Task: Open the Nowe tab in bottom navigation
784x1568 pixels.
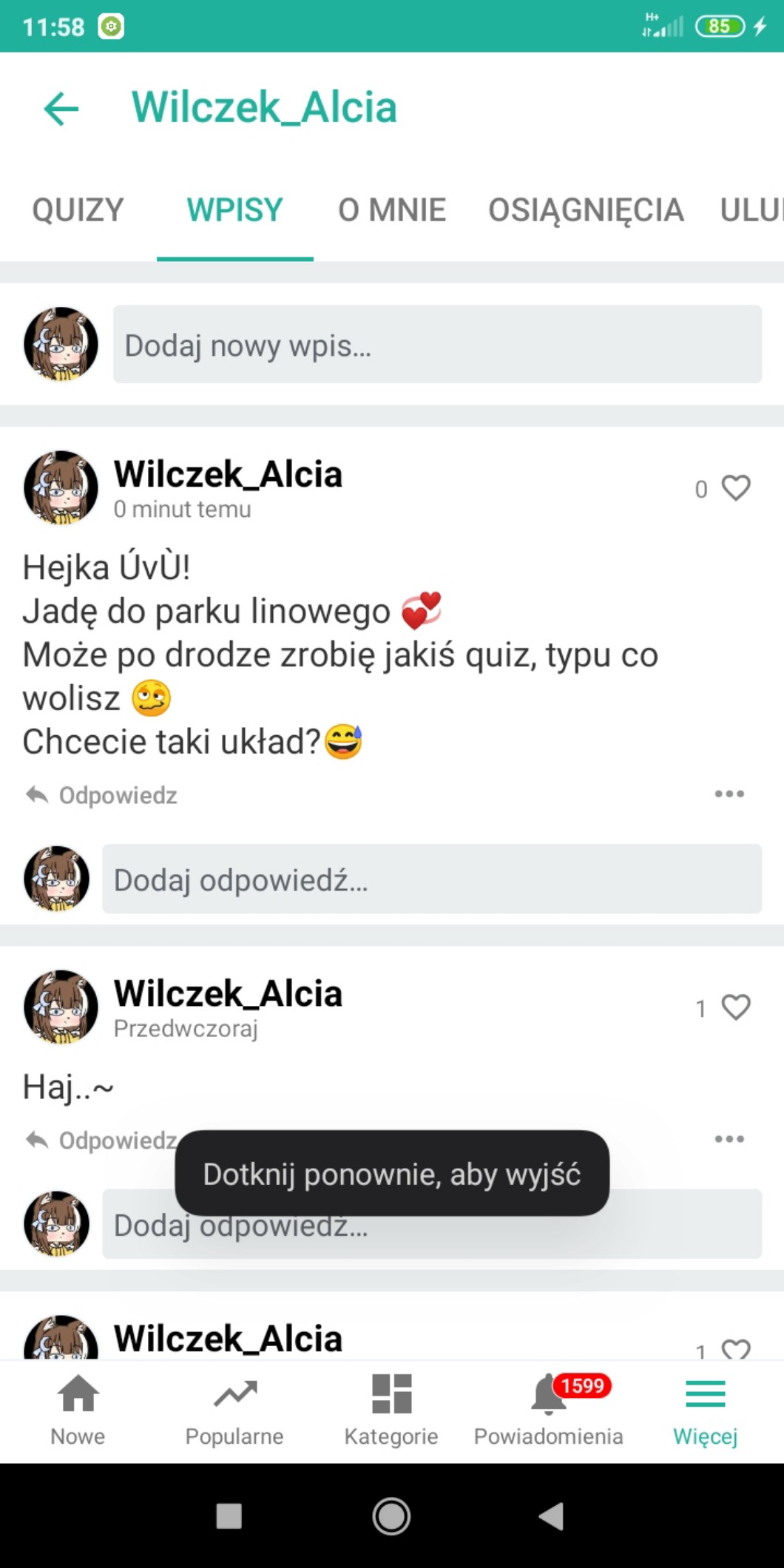Action: click(x=78, y=1410)
